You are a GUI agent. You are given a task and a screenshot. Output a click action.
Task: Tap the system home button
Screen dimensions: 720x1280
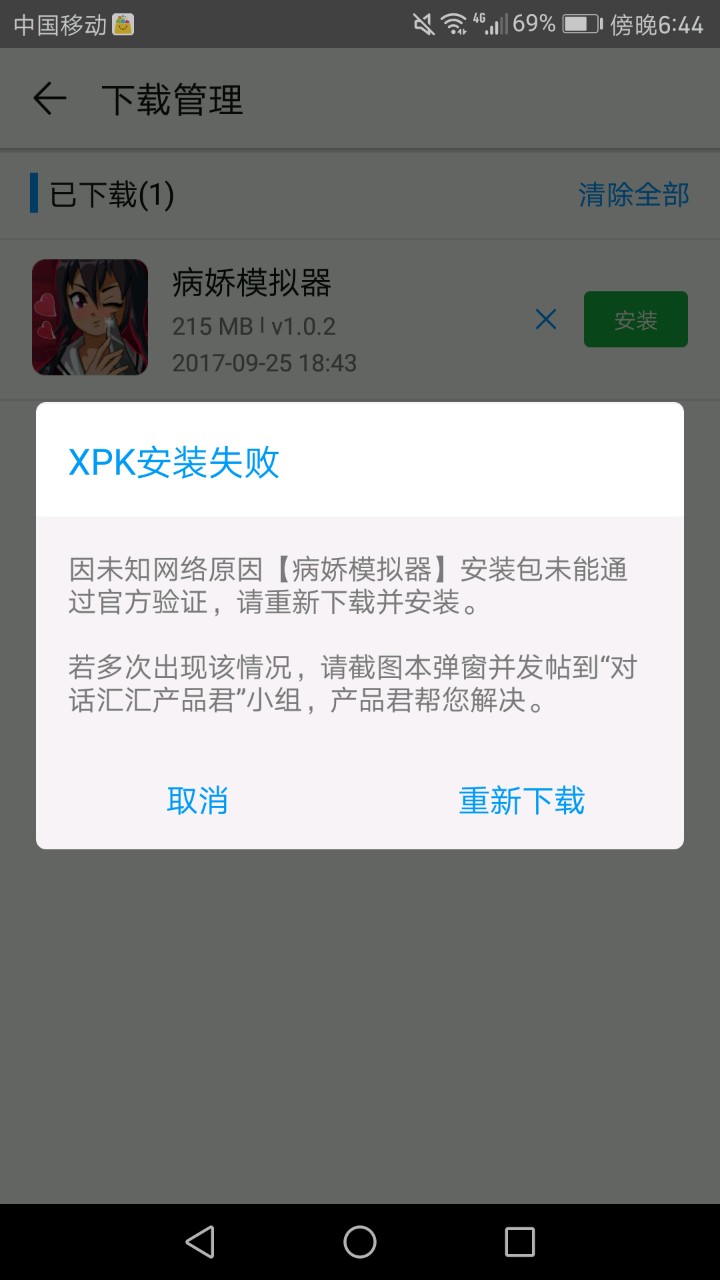click(x=360, y=1242)
